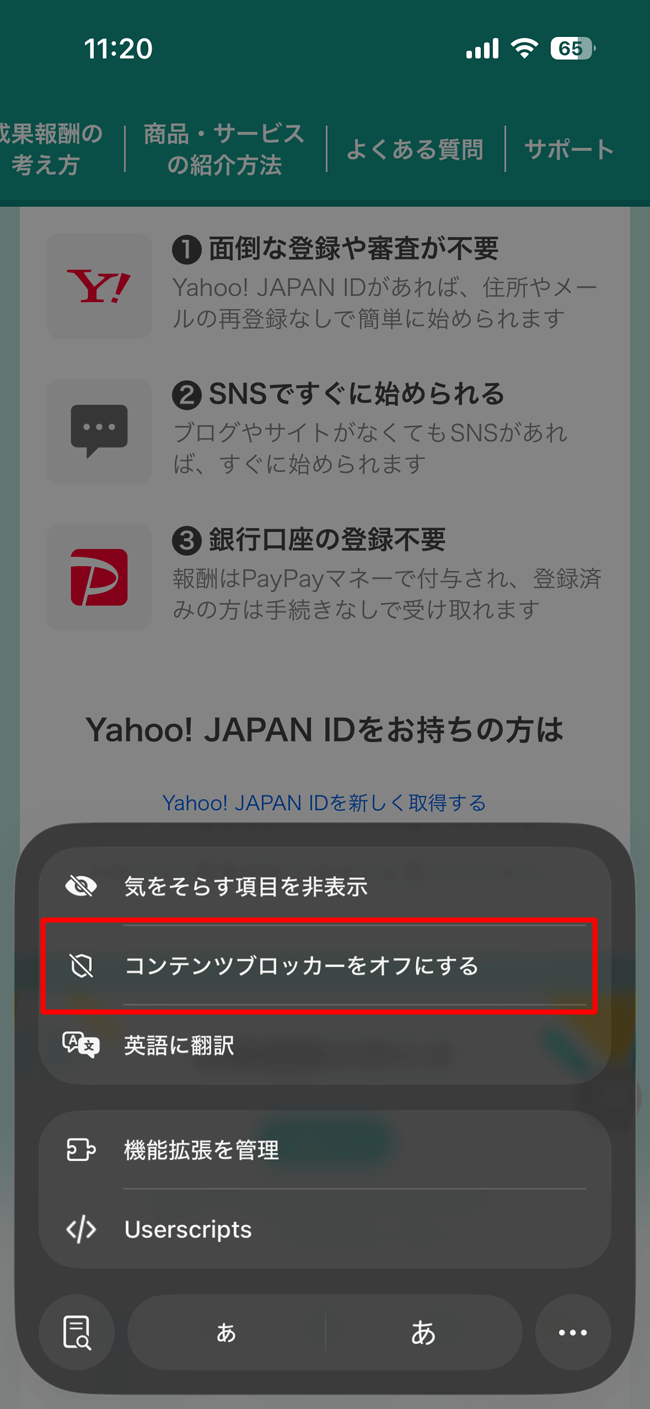This screenshot has width=650, height=1409.
Task: Tap the reader view page icon
Action: [x=77, y=1332]
